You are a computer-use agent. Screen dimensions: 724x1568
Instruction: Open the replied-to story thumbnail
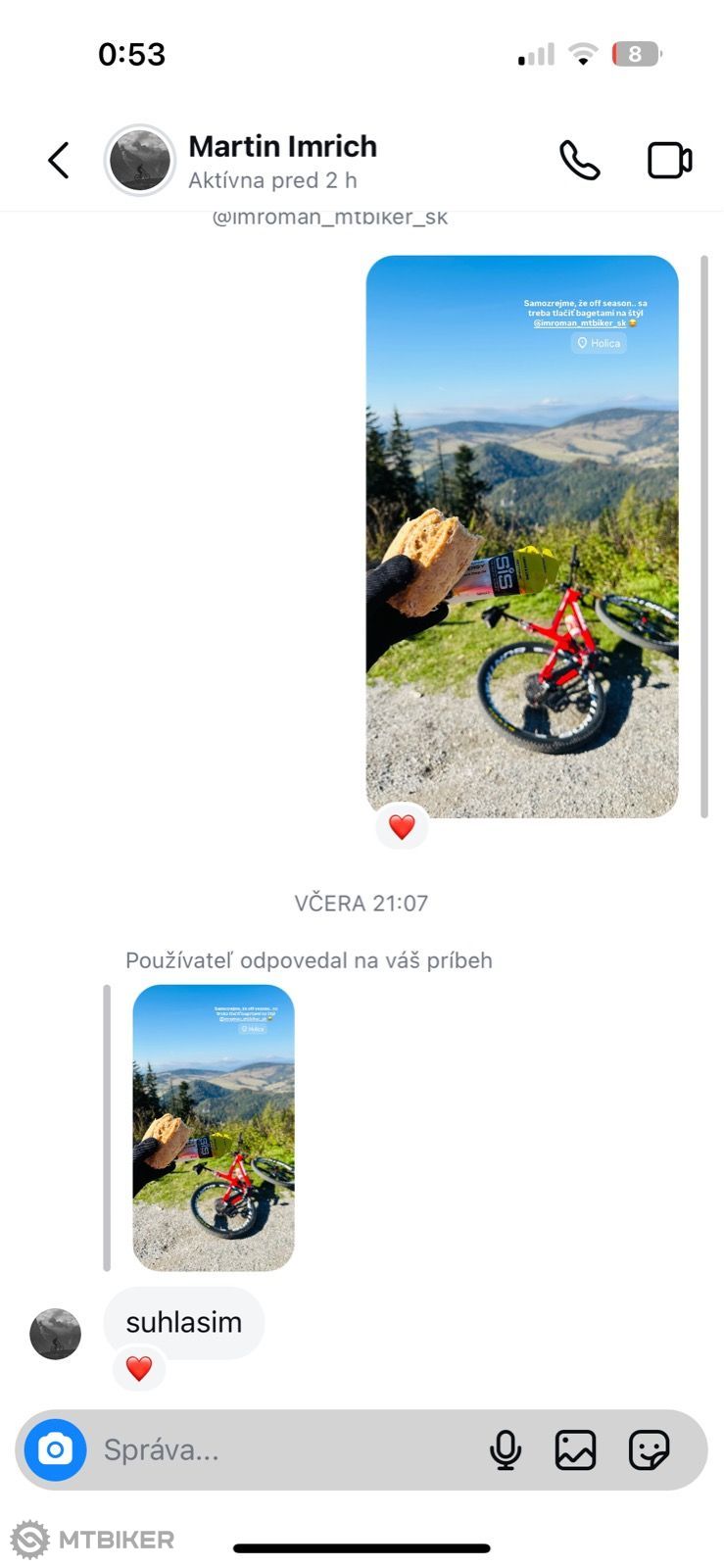point(214,1127)
